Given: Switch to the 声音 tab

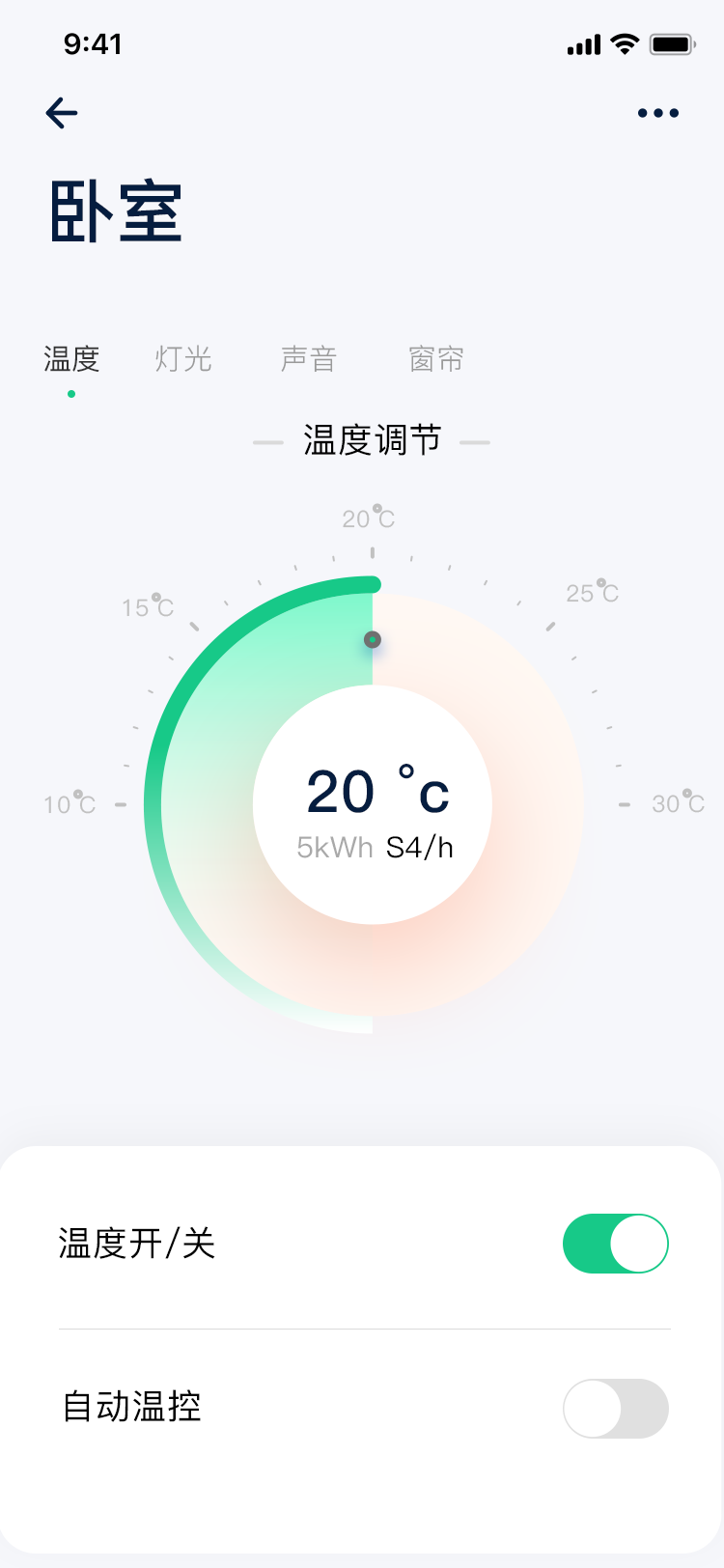Looking at the screenshot, I should coord(309,360).
